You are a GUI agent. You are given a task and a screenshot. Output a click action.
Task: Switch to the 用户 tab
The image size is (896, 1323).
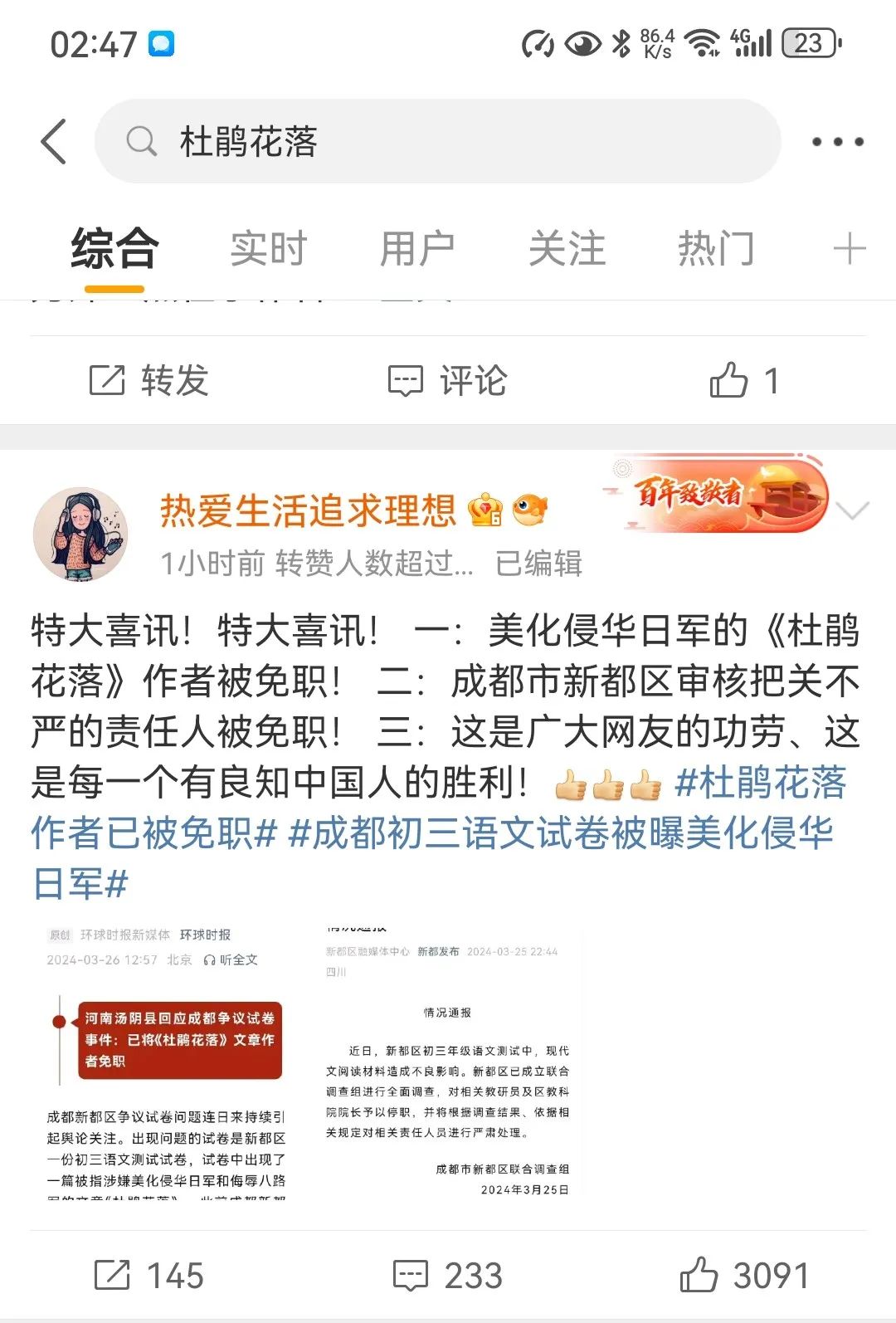click(417, 249)
